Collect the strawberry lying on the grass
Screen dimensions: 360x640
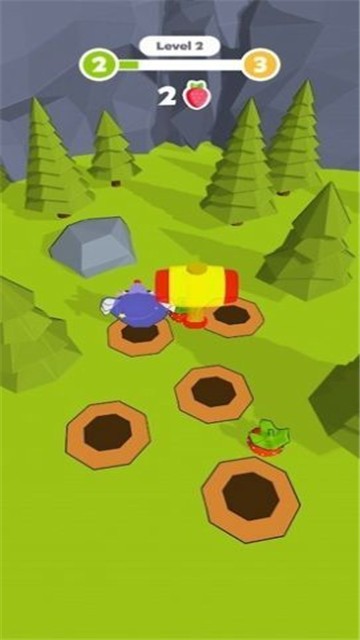tap(269, 438)
